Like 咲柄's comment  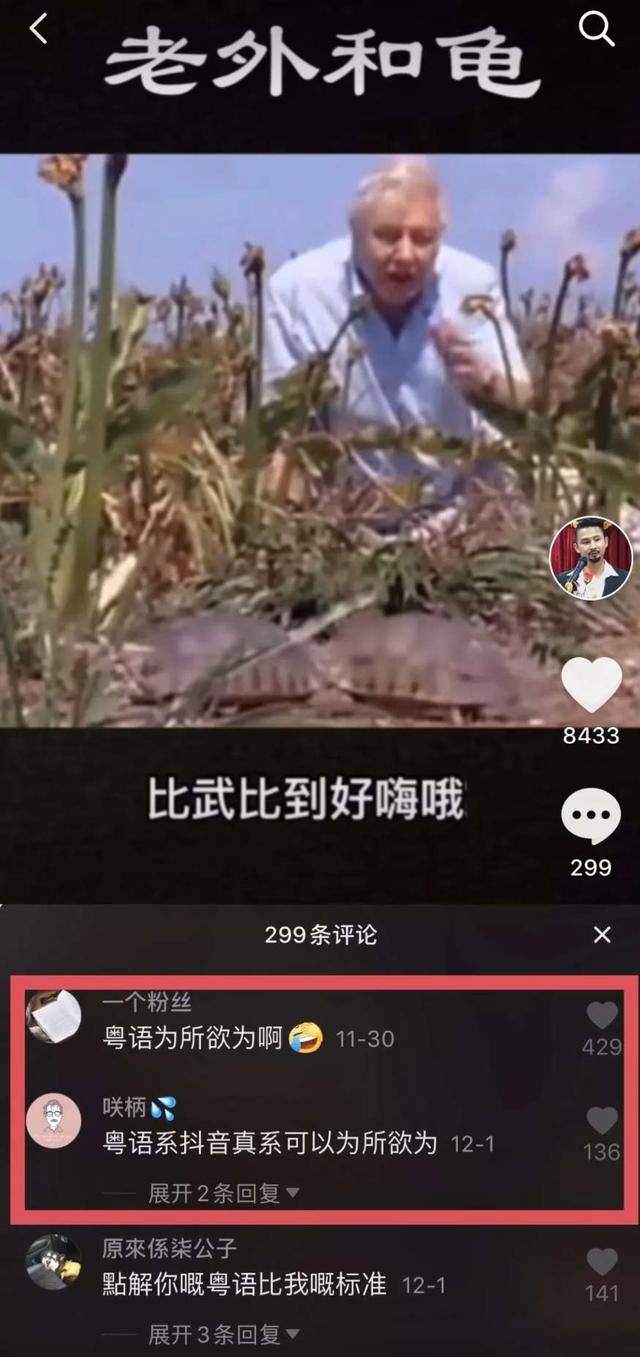pyautogui.click(x=602, y=1120)
